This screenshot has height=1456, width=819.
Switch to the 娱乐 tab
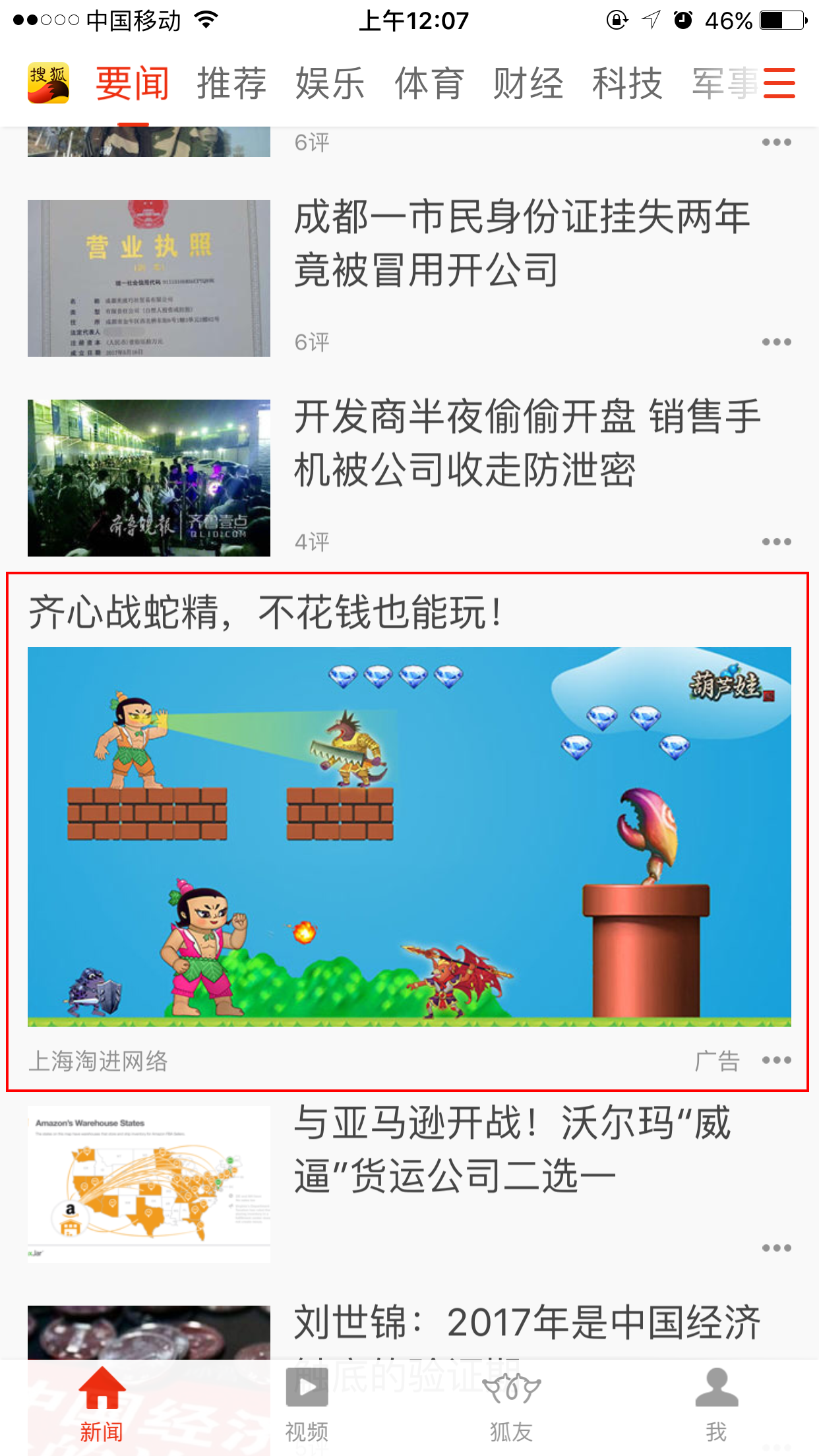(x=330, y=84)
